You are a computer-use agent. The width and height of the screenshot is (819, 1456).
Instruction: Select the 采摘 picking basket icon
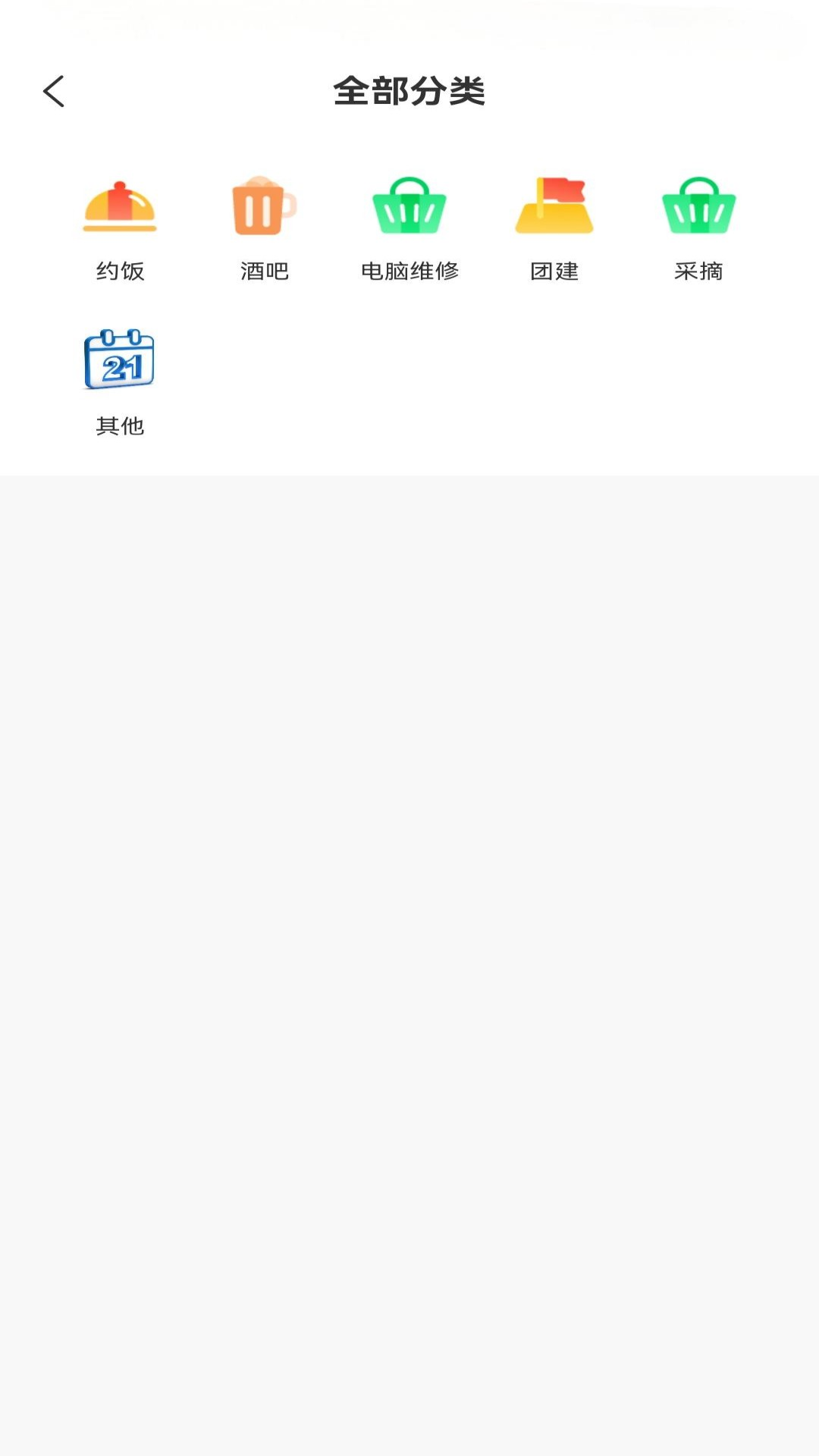point(698,206)
